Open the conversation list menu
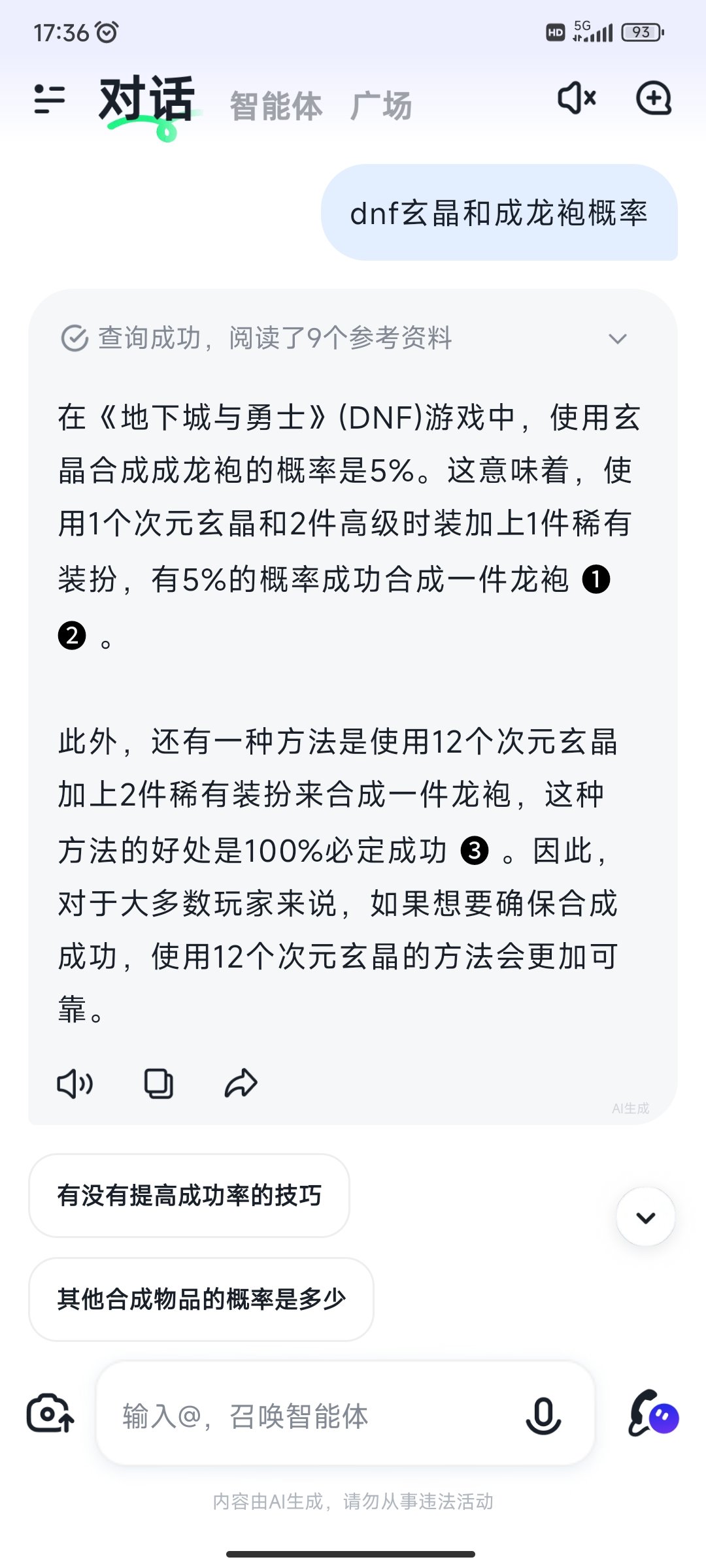The height and width of the screenshot is (1568, 706). coord(50,99)
